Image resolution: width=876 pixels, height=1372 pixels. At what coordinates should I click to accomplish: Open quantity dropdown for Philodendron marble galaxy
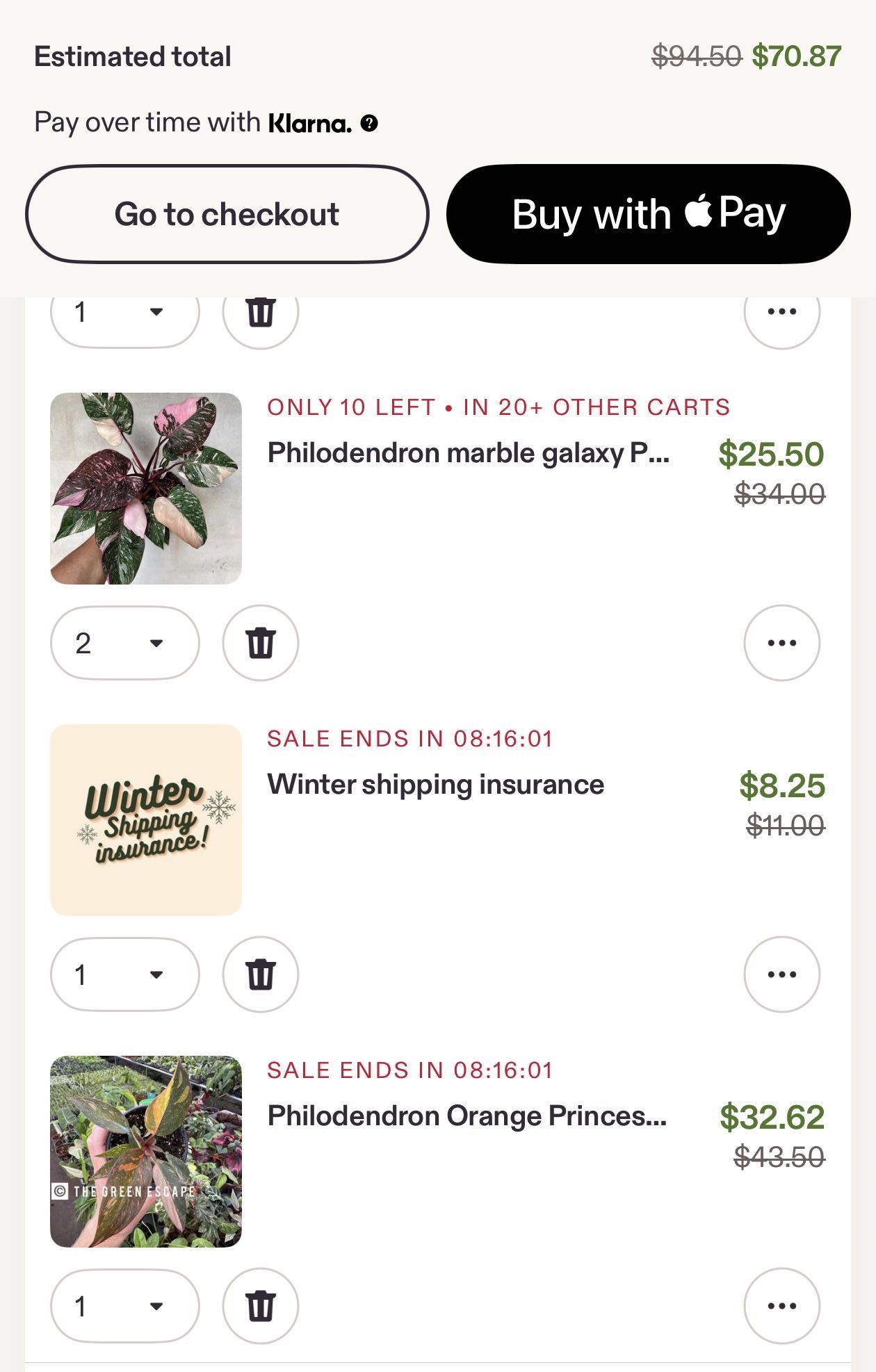(x=125, y=643)
